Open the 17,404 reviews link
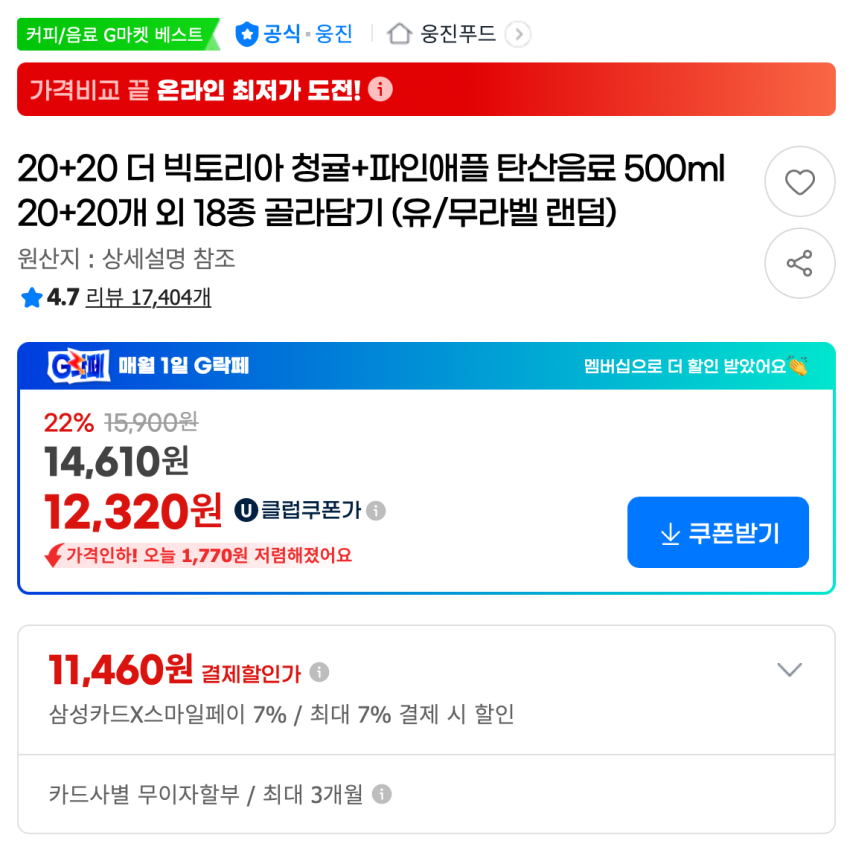Viewport: 850px width, 855px height. pyautogui.click(x=148, y=298)
